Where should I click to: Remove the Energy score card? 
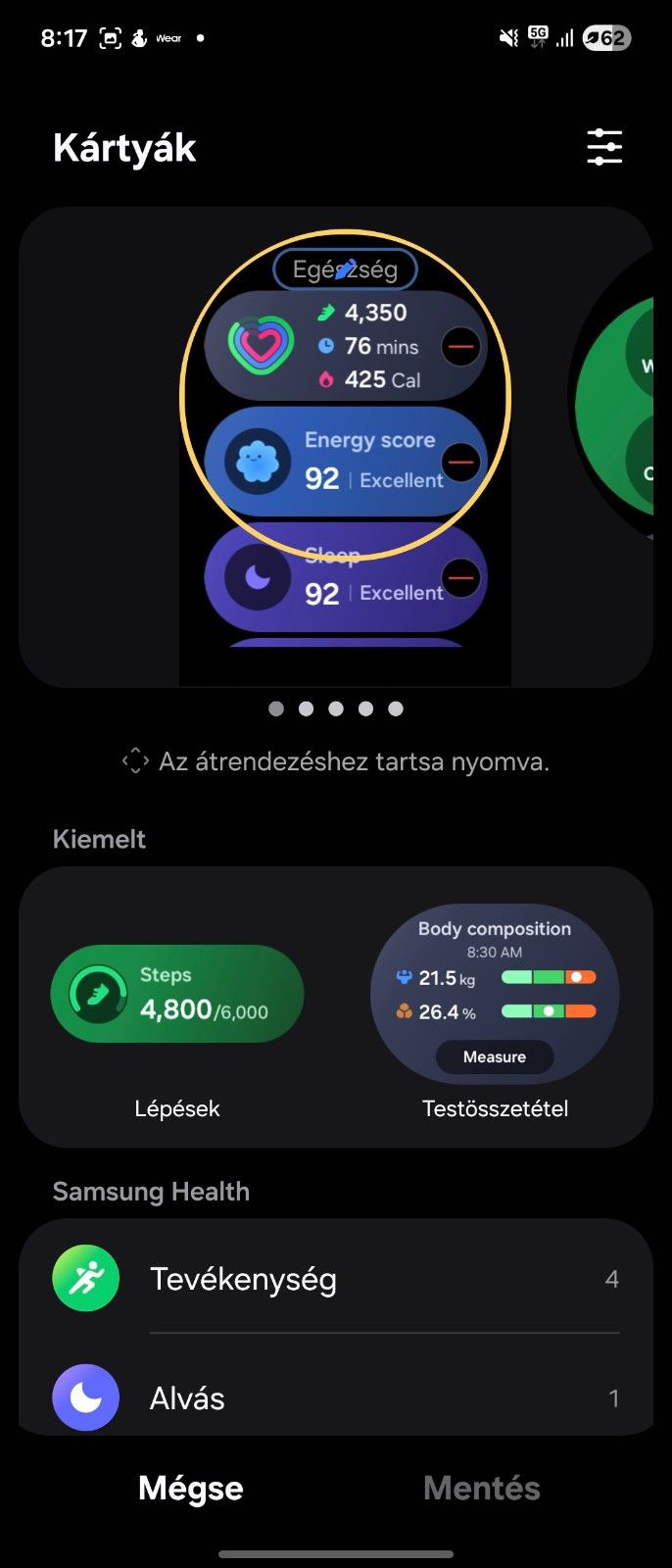coord(460,461)
